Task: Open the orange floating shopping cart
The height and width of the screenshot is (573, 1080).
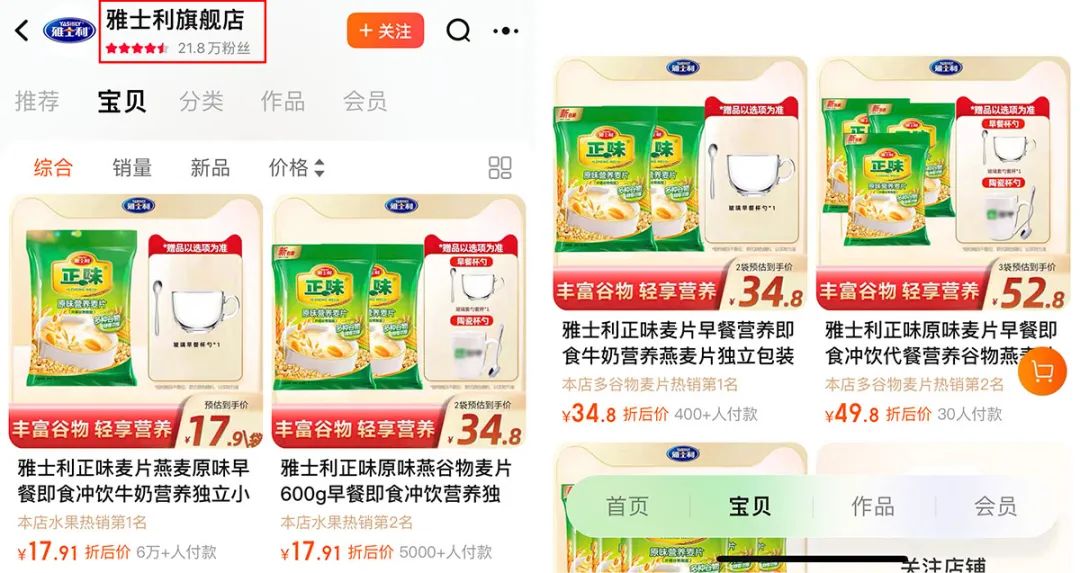Action: coord(1043,373)
